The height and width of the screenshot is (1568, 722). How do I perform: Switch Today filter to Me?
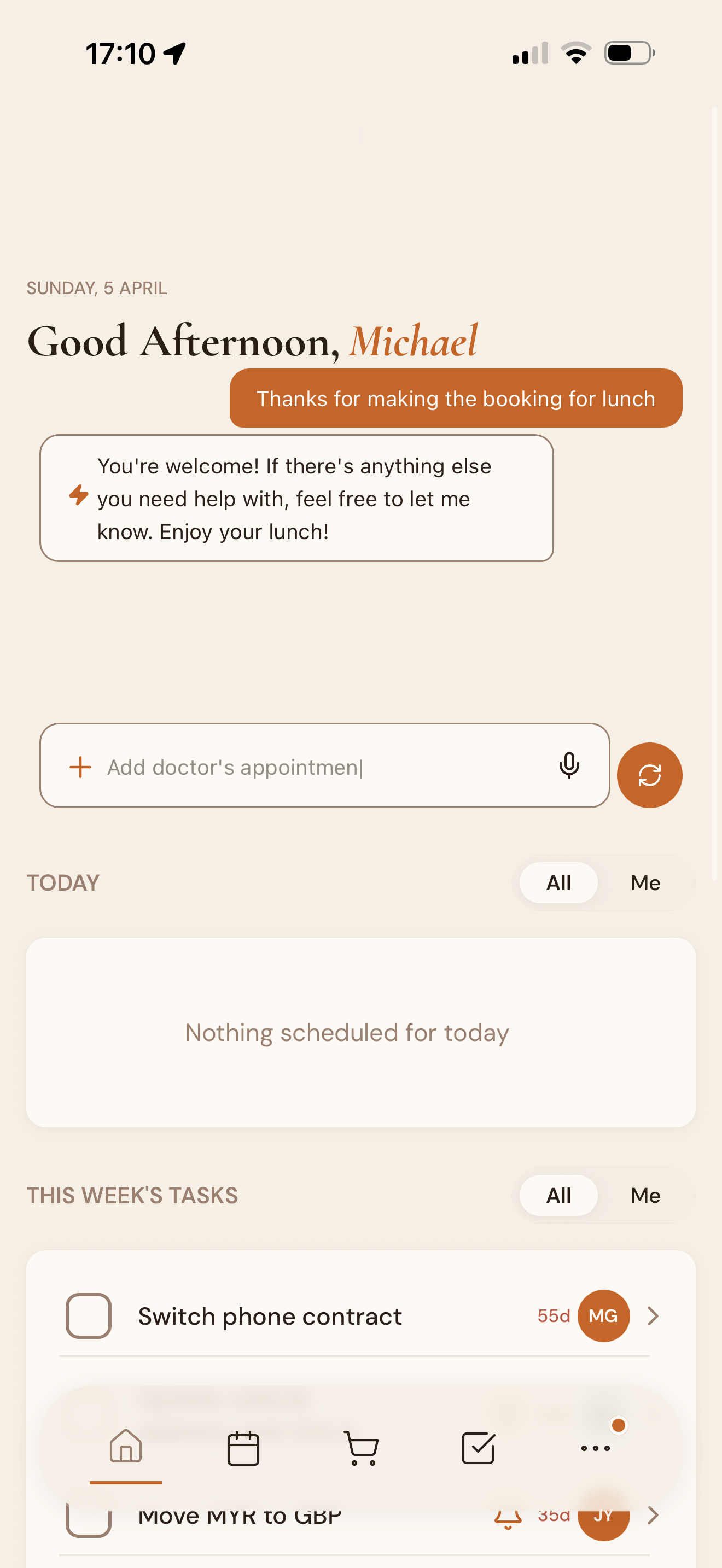[645, 882]
